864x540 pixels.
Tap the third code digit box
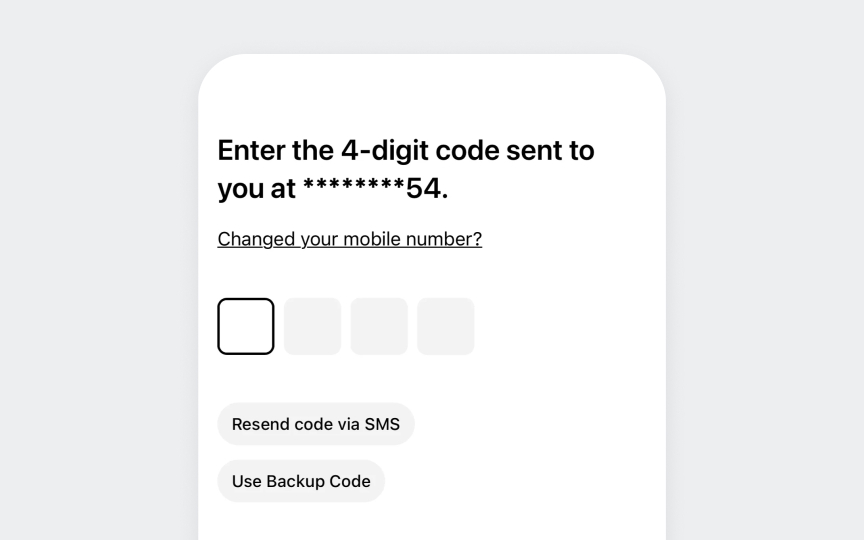pyautogui.click(x=379, y=326)
